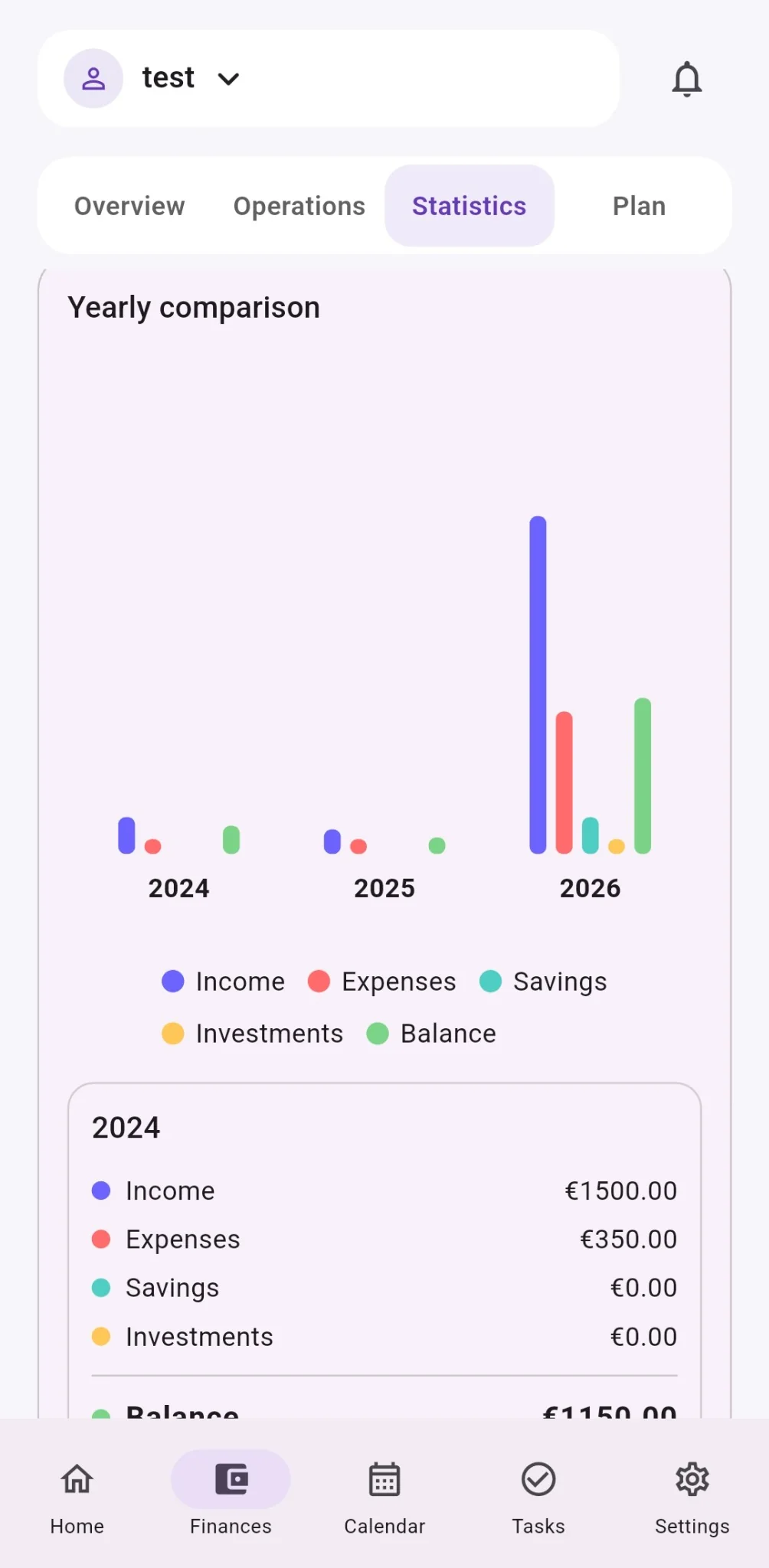Image resolution: width=769 pixels, height=1568 pixels.
Task: Switch to Tasks in bottom navigation
Action: (538, 1498)
